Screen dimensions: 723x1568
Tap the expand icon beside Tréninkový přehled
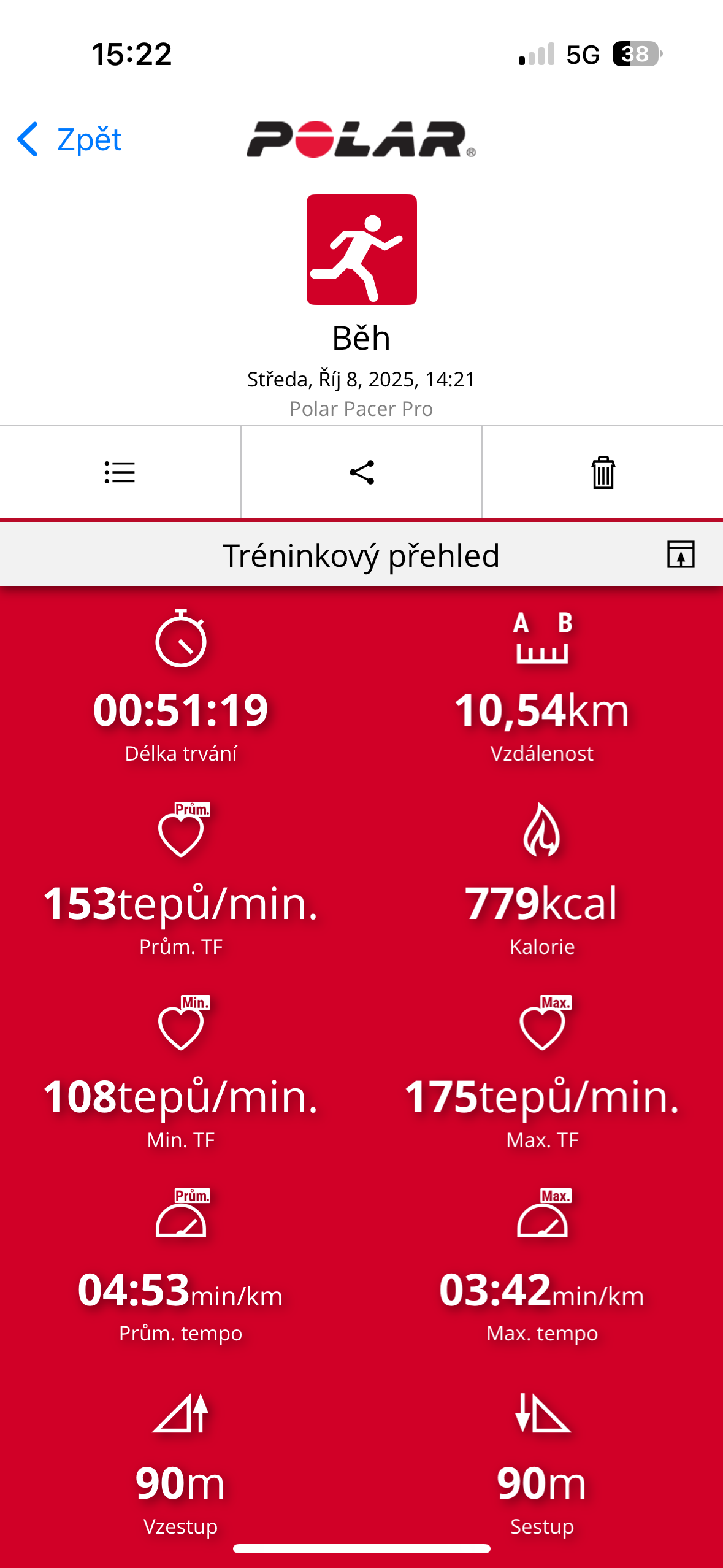point(680,555)
